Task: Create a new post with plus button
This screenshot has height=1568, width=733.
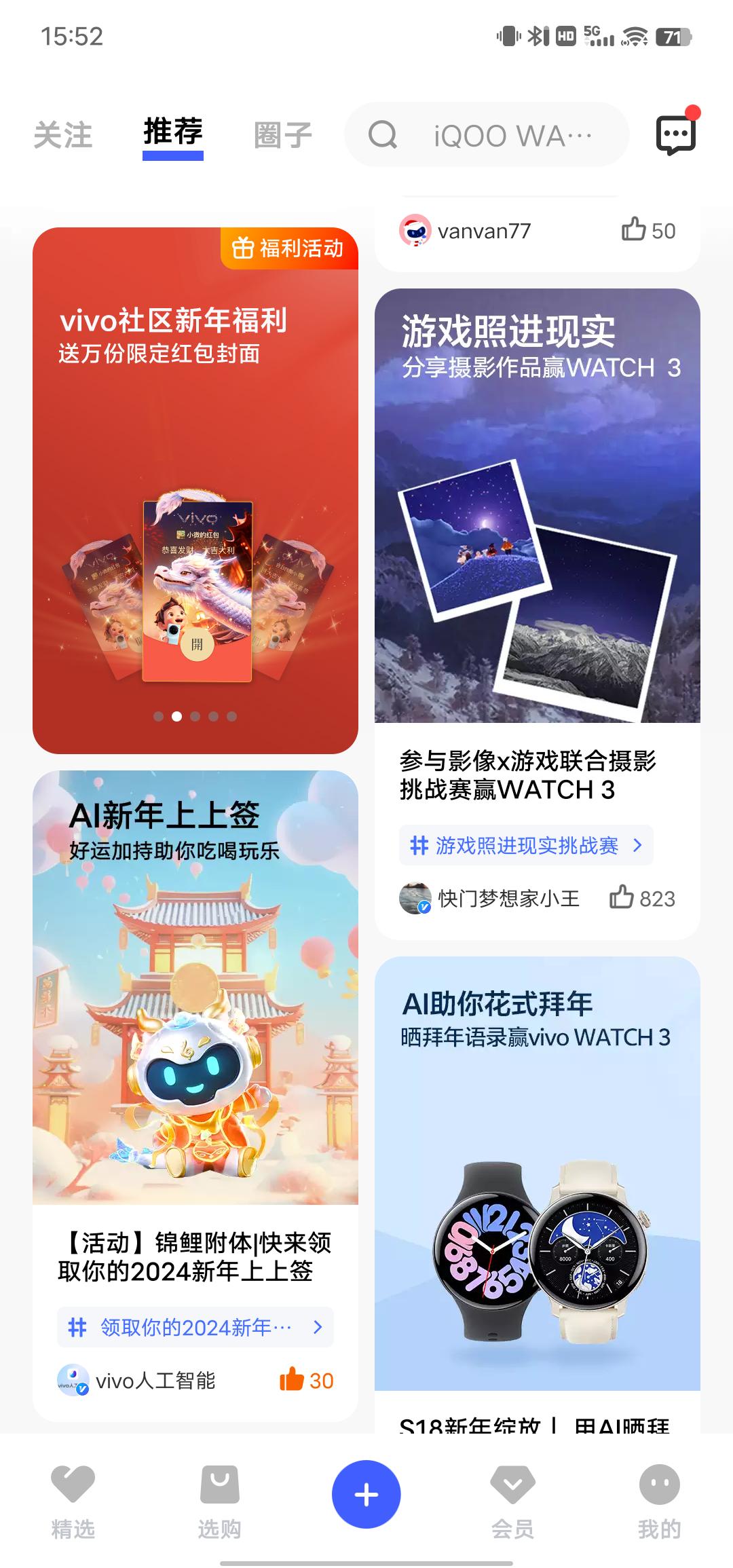Action: click(x=366, y=1494)
